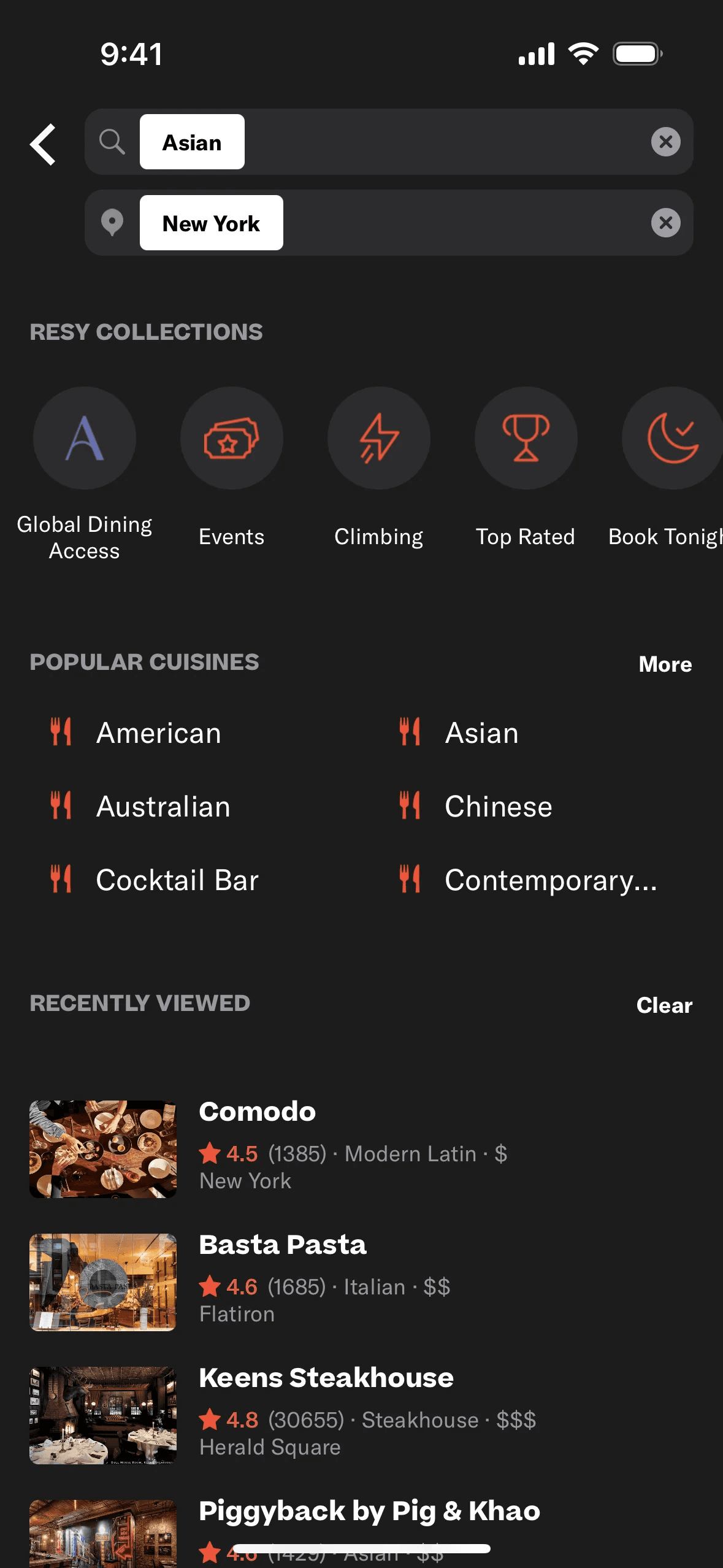The image size is (723, 1568).
Task: Open the Events collection
Action: coord(232,438)
